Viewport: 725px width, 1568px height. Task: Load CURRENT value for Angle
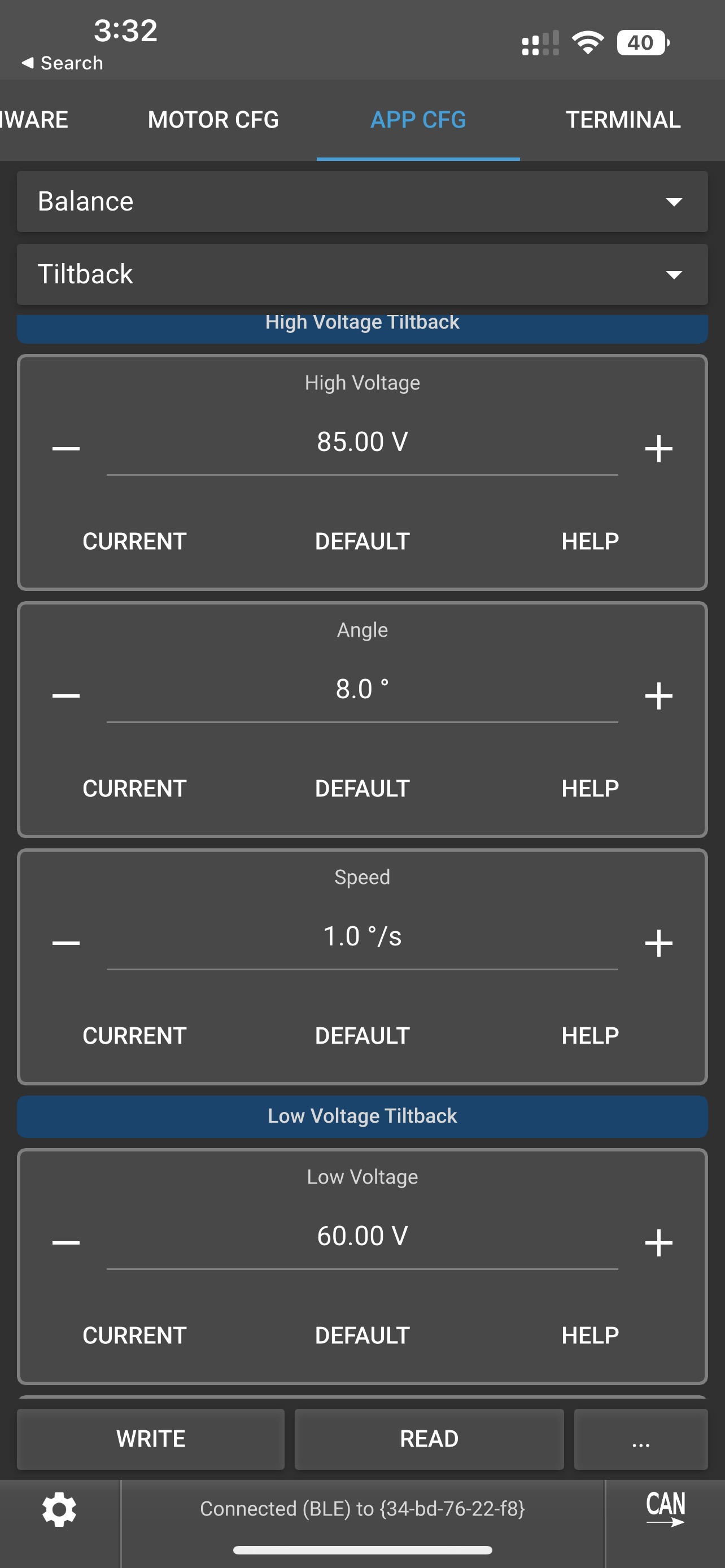[134, 789]
